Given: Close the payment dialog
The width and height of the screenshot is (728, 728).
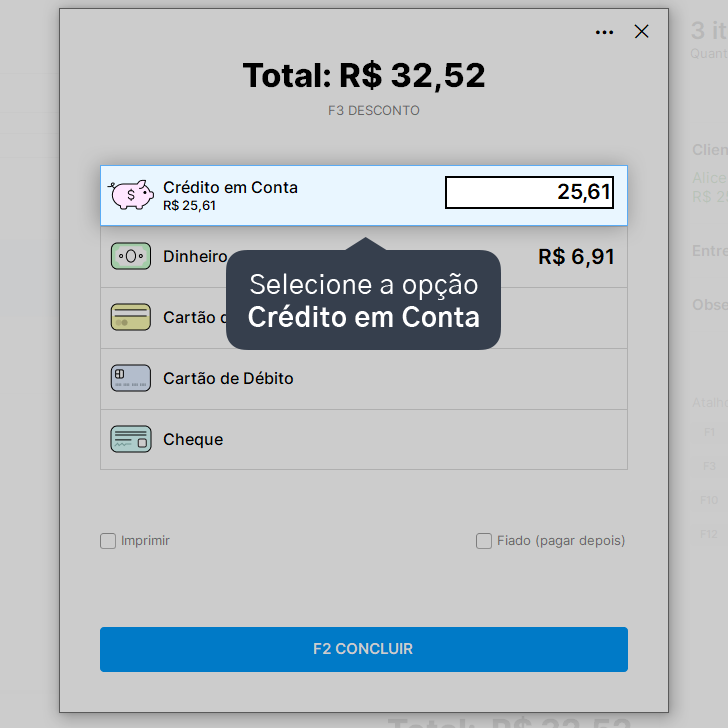Looking at the screenshot, I should point(642,32).
